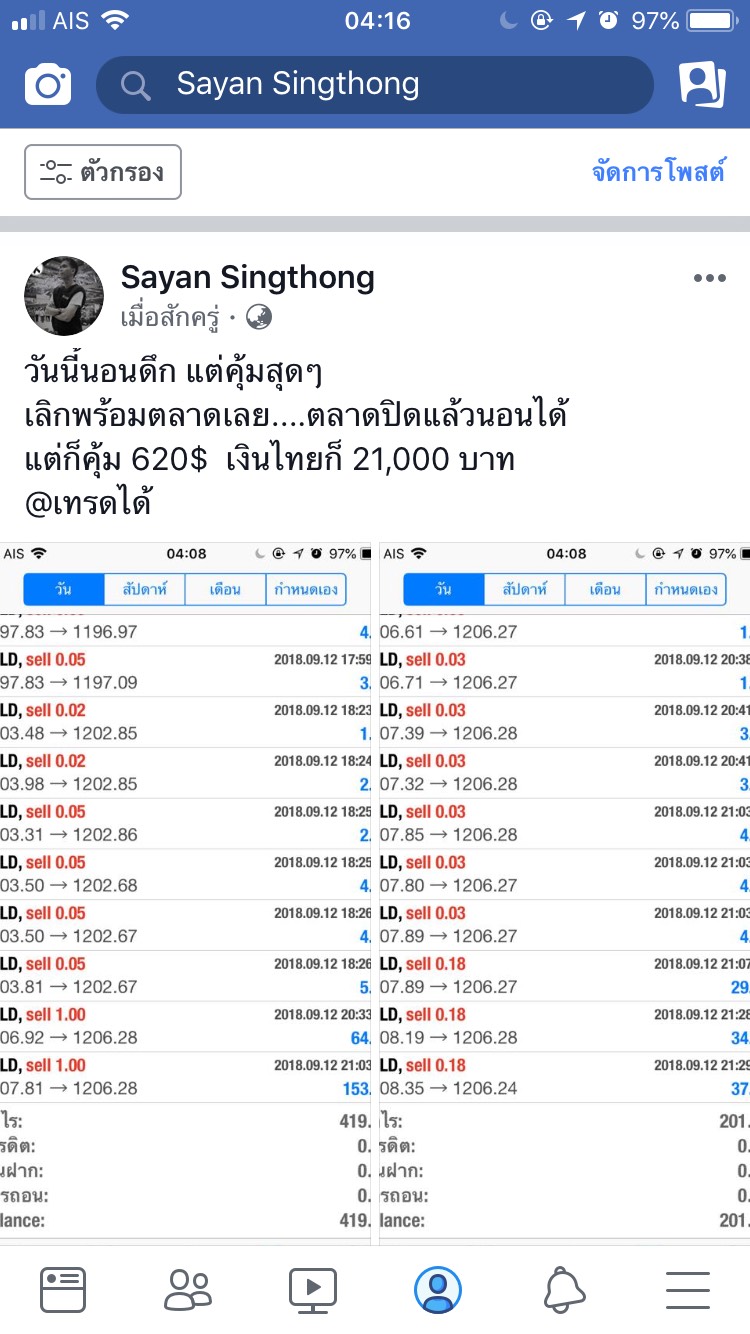This screenshot has height=1334, width=750.
Task: Switch to the Friends tab
Action: 188,1289
